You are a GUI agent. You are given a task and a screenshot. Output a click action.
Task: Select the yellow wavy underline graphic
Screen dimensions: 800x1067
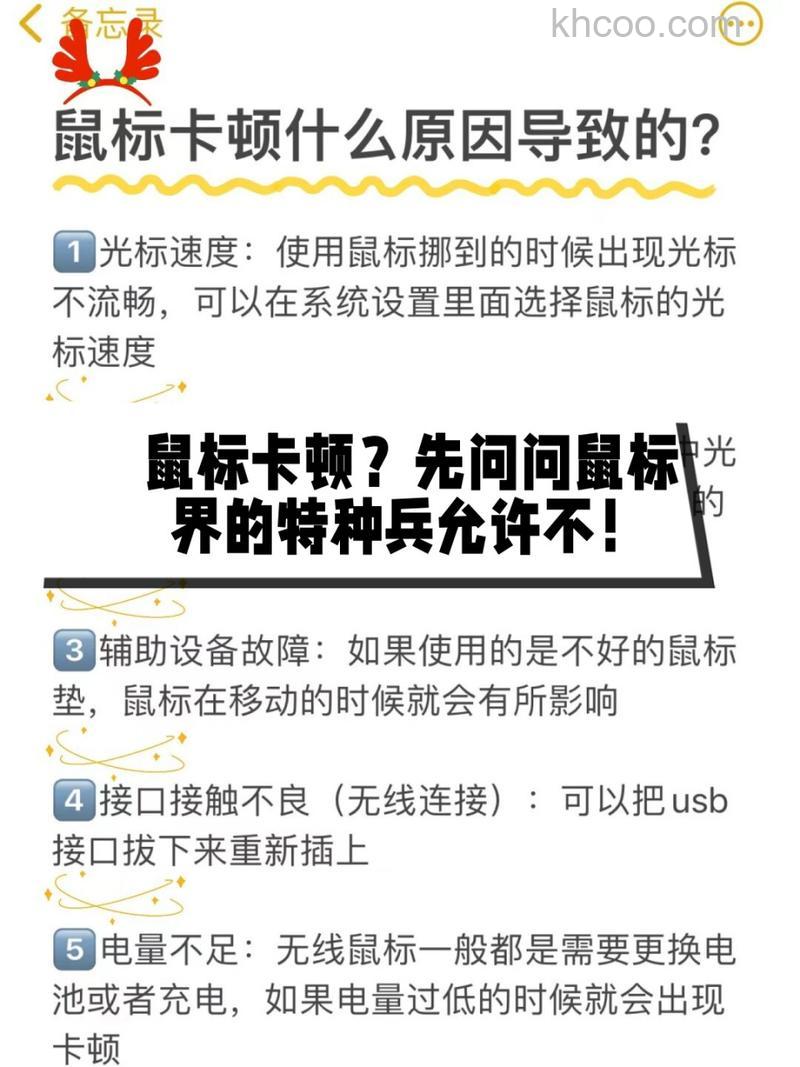tap(385, 183)
